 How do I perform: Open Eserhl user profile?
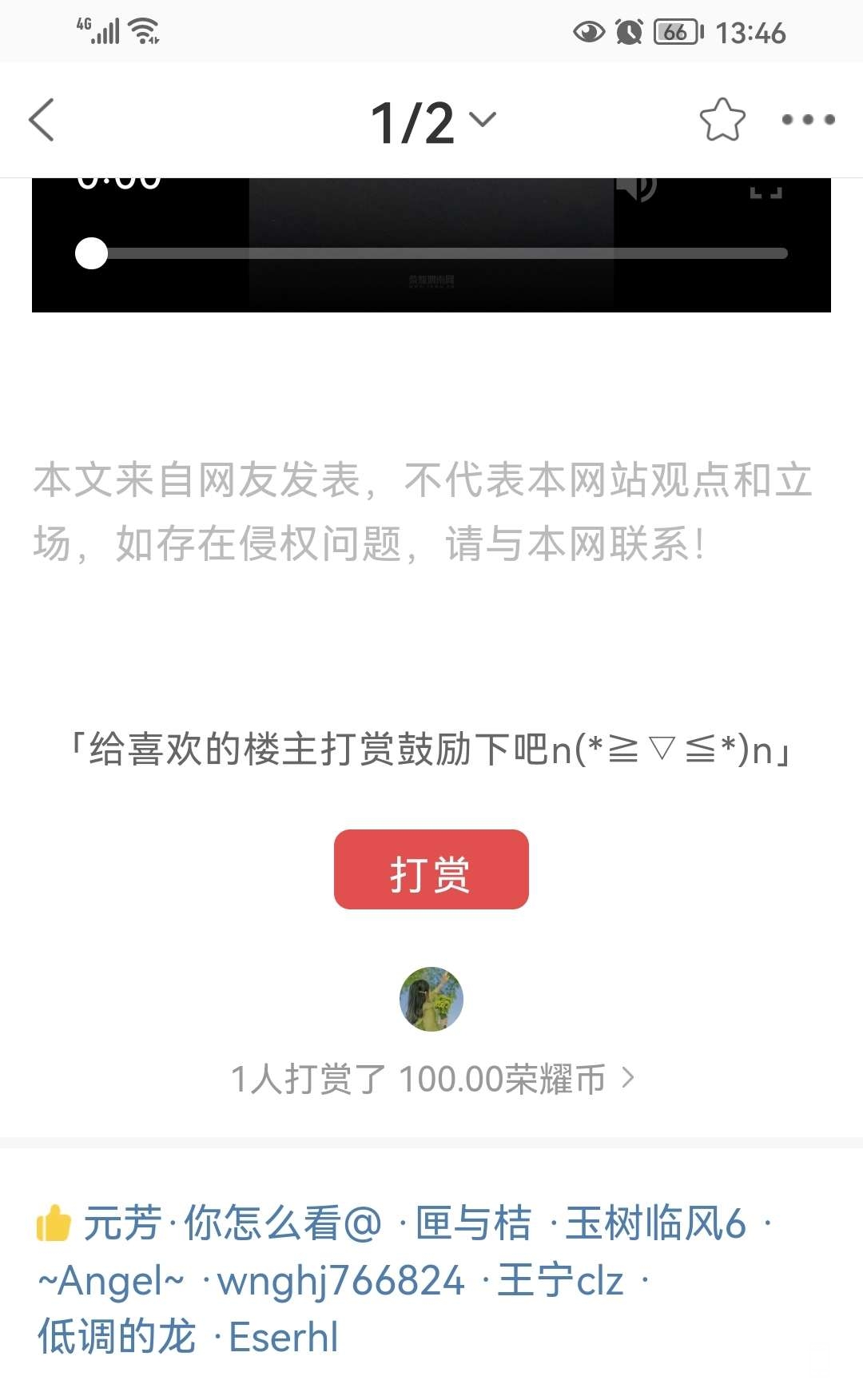284,1337
